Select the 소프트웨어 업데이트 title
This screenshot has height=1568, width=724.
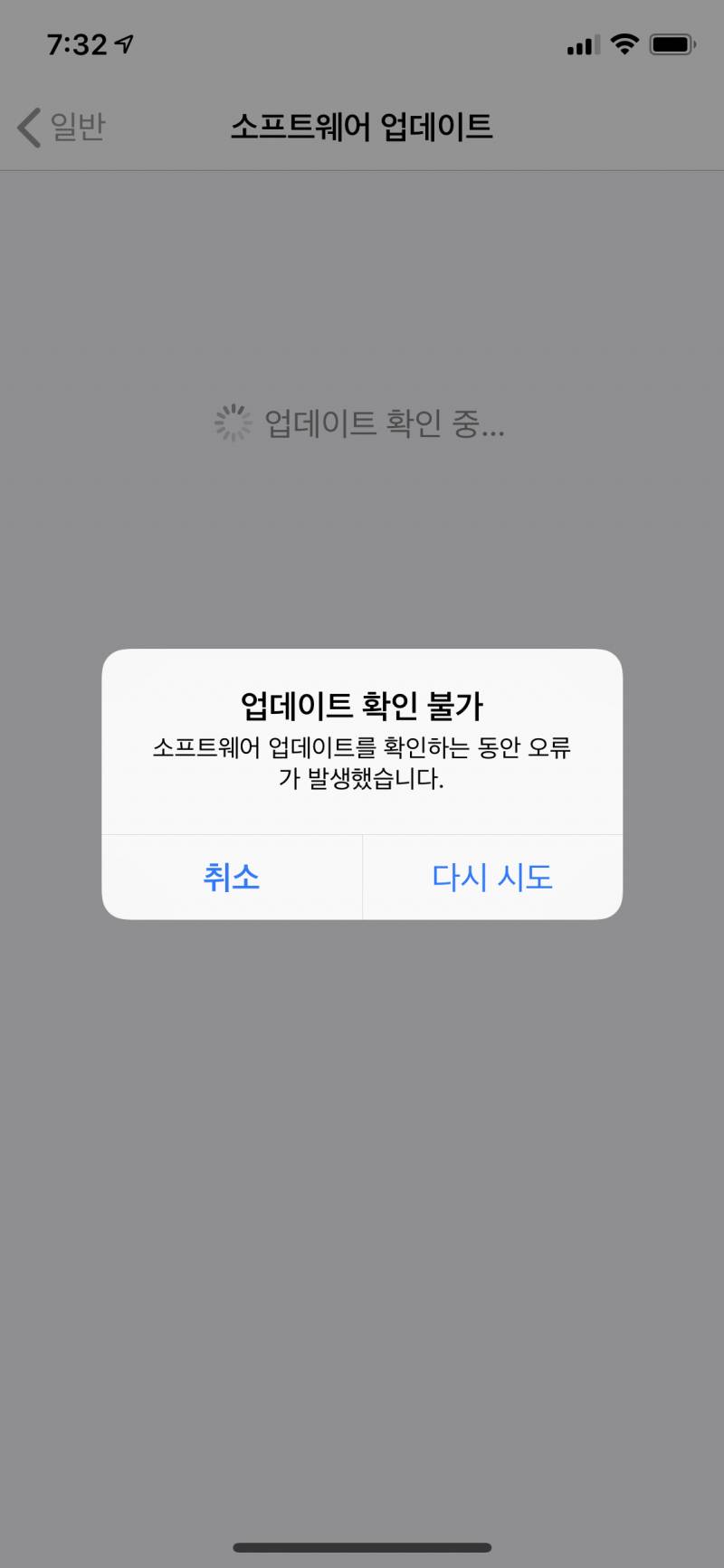(362, 128)
